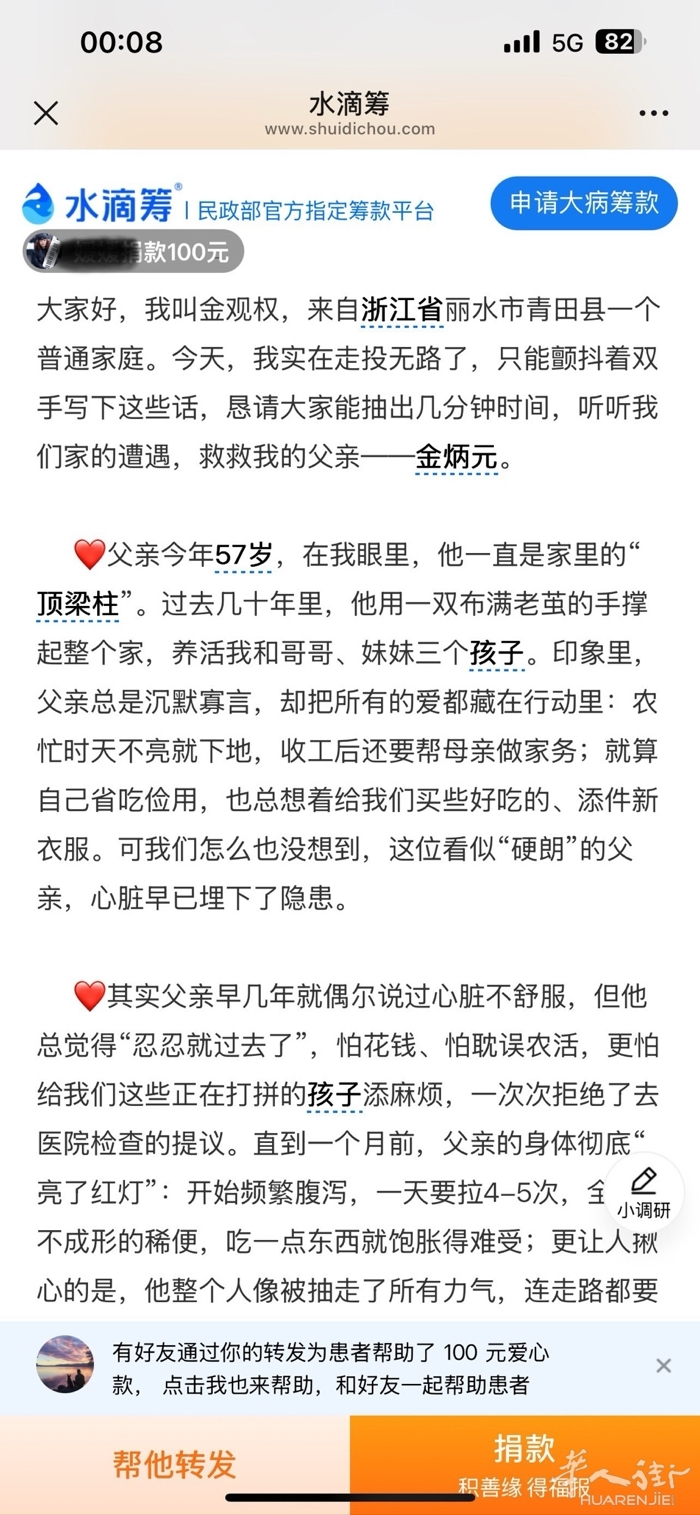Viewport: 700px width, 1515px height.
Task: Close the 水滴筹 webpage
Action: pyautogui.click(x=46, y=113)
